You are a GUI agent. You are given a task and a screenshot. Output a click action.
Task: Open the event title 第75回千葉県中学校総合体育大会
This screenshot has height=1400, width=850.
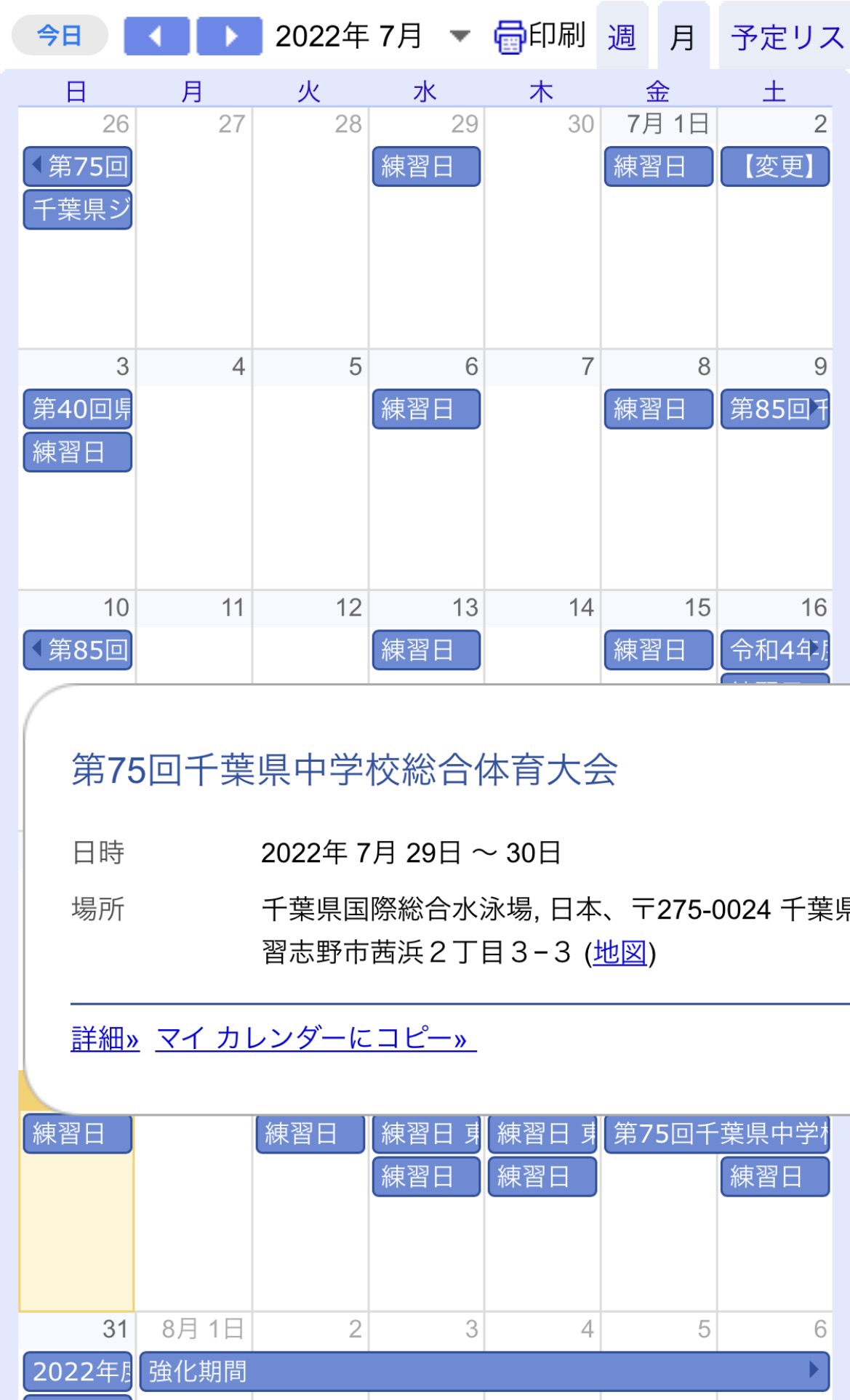pyautogui.click(x=345, y=770)
